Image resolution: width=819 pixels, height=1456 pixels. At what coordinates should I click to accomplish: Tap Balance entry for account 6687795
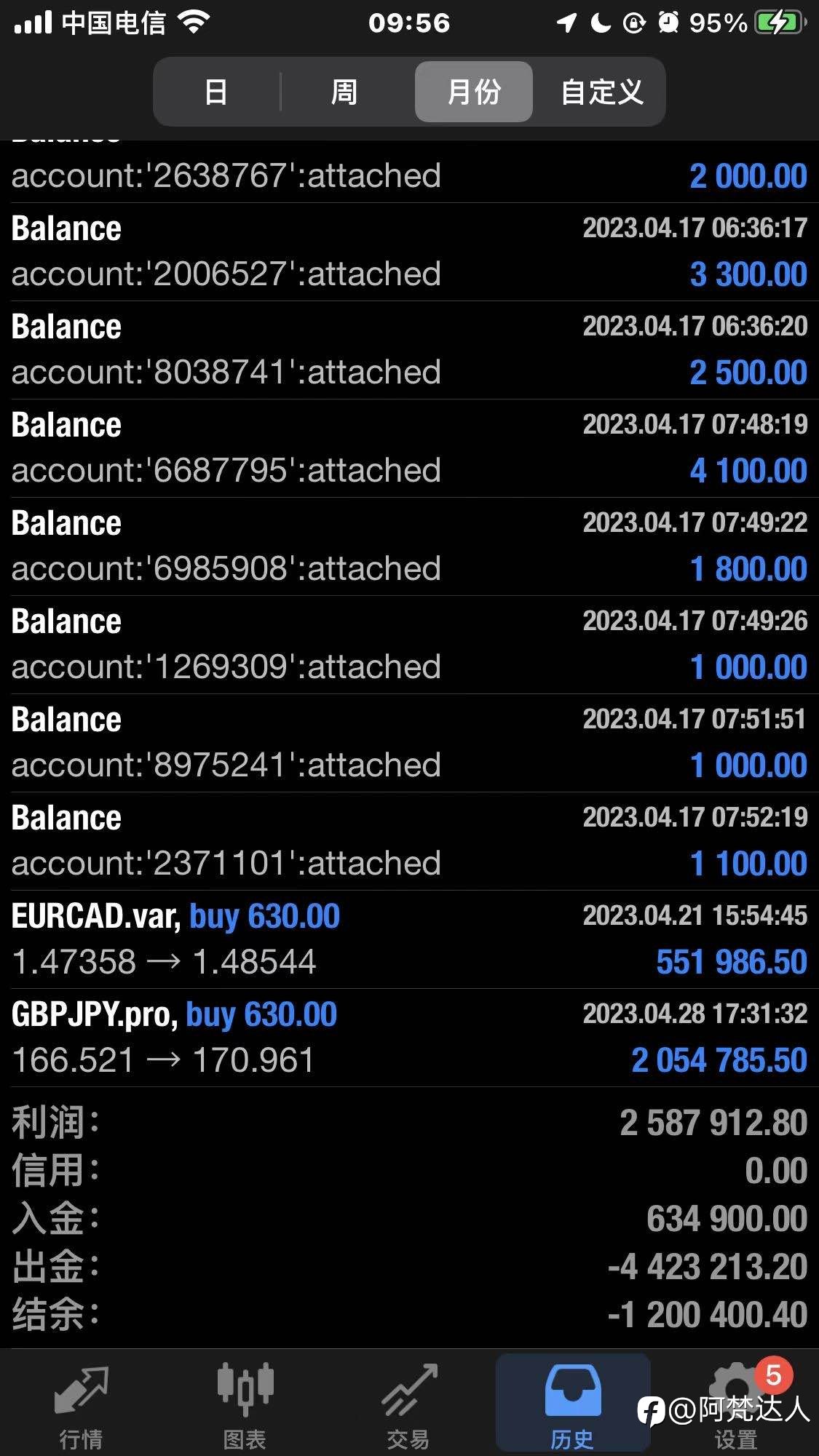click(x=409, y=448)
